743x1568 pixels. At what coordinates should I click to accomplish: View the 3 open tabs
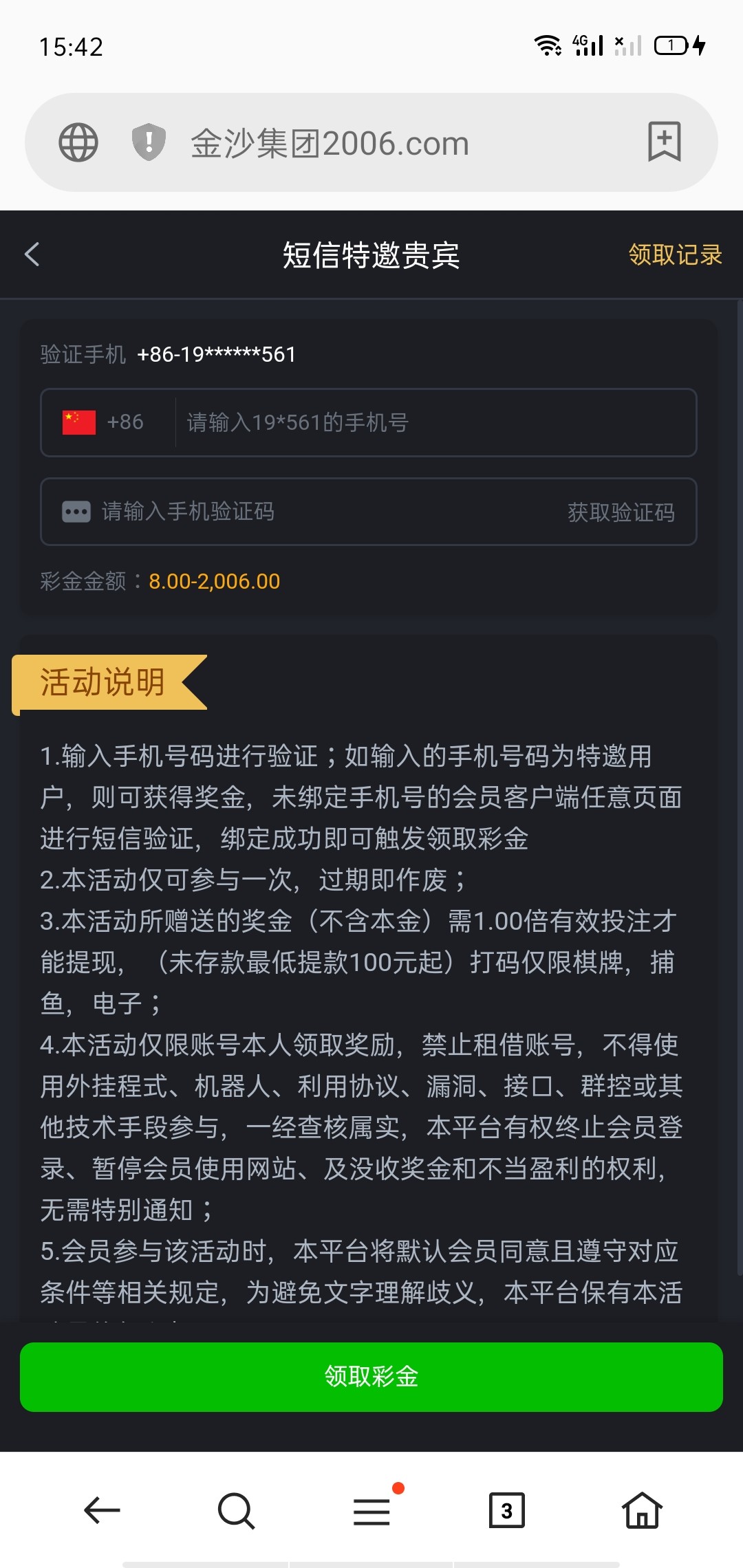click(506, 1510)
